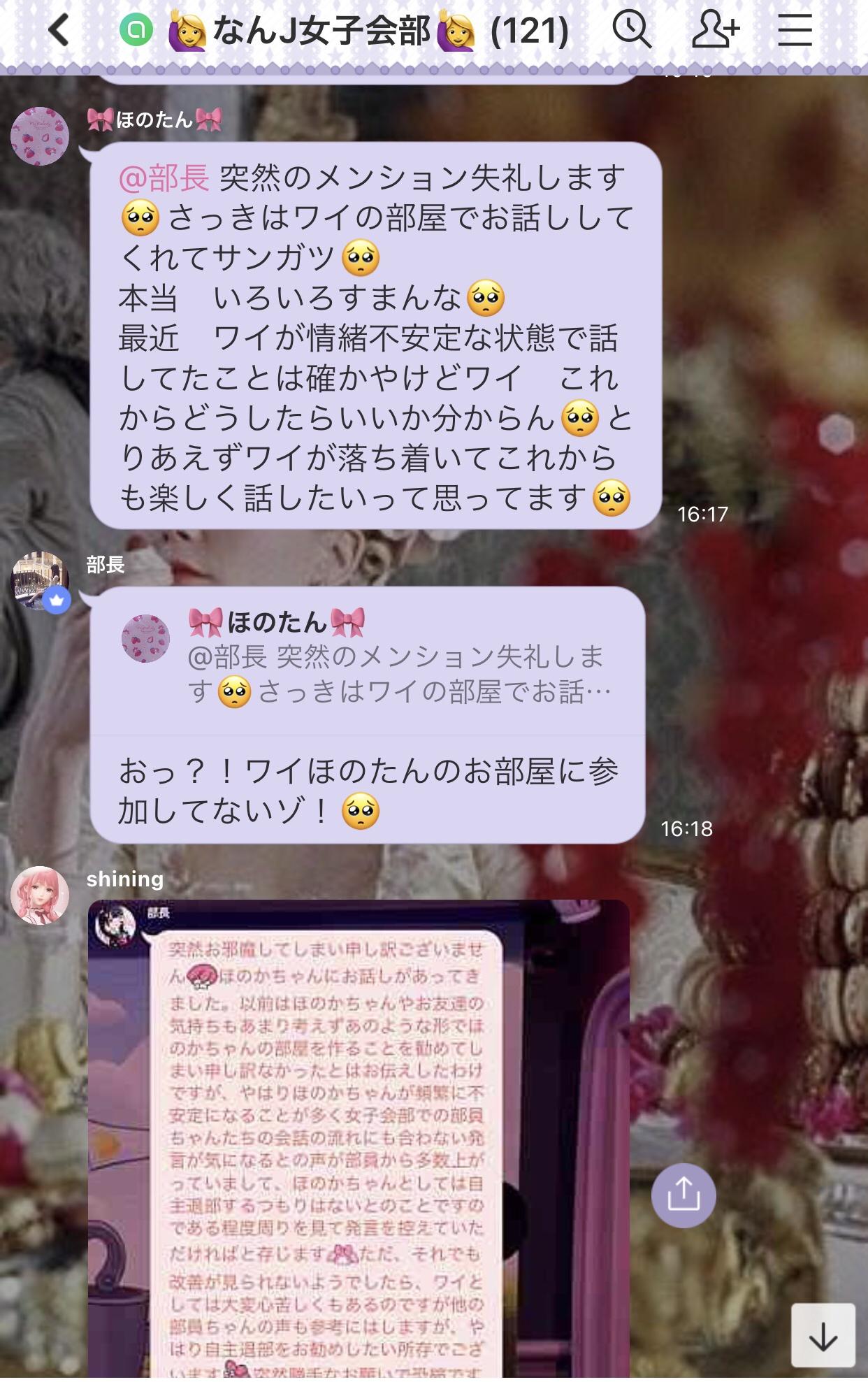Invite a new member to group
The image size is (868, 1382).
pyautogui.click(x=715, y=31)
